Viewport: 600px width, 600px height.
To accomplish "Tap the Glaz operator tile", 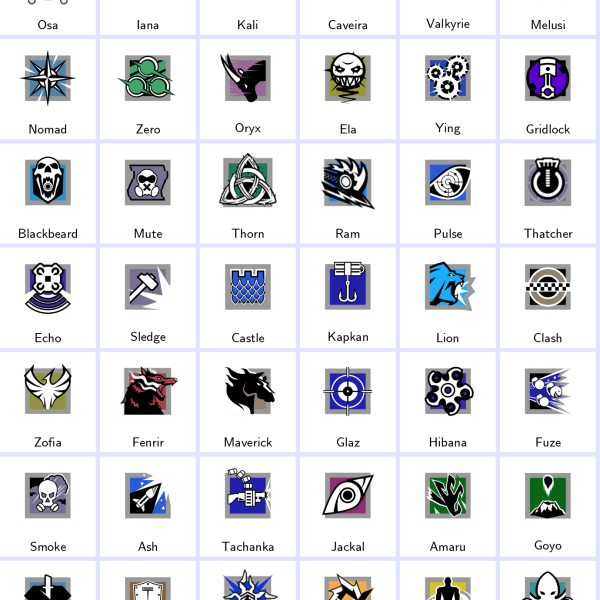I will click(x=348, y=400).
